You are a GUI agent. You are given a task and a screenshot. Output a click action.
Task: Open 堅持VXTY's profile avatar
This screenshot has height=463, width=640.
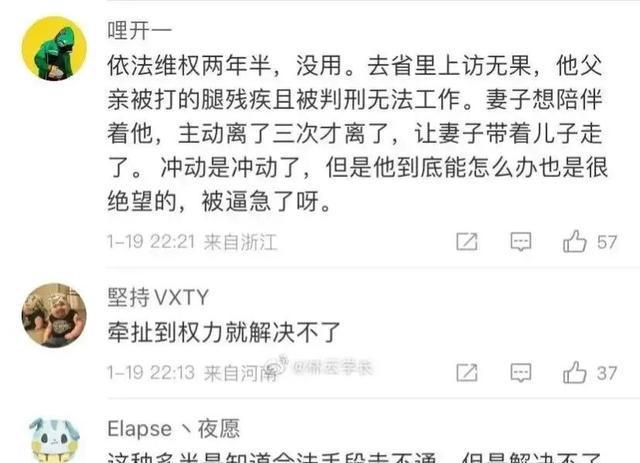tap(53, 314)
